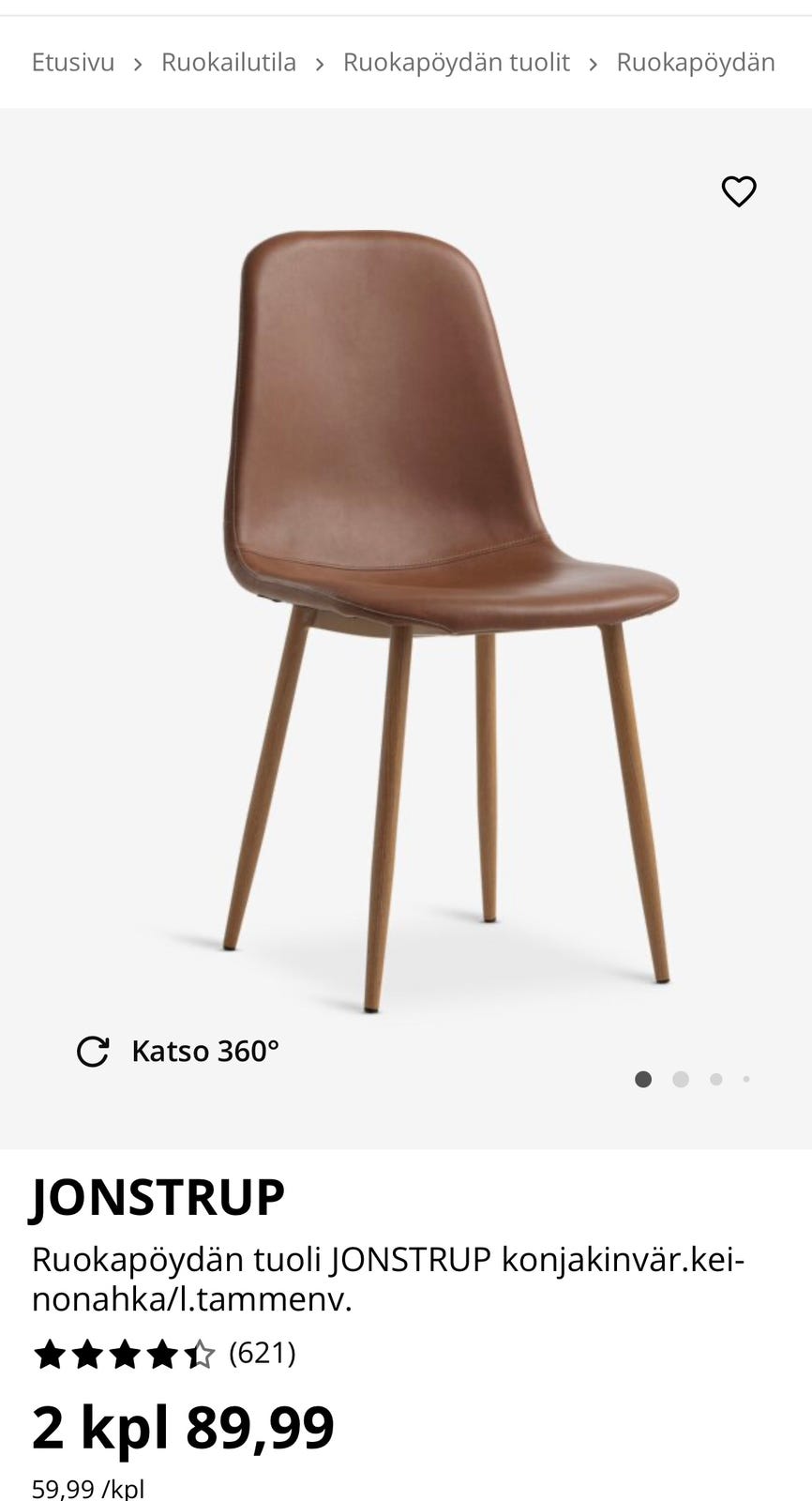812x1501 pixels.
Task: Open Ruokapöydän tuolit breadcrumb
Action: point(456,62)
